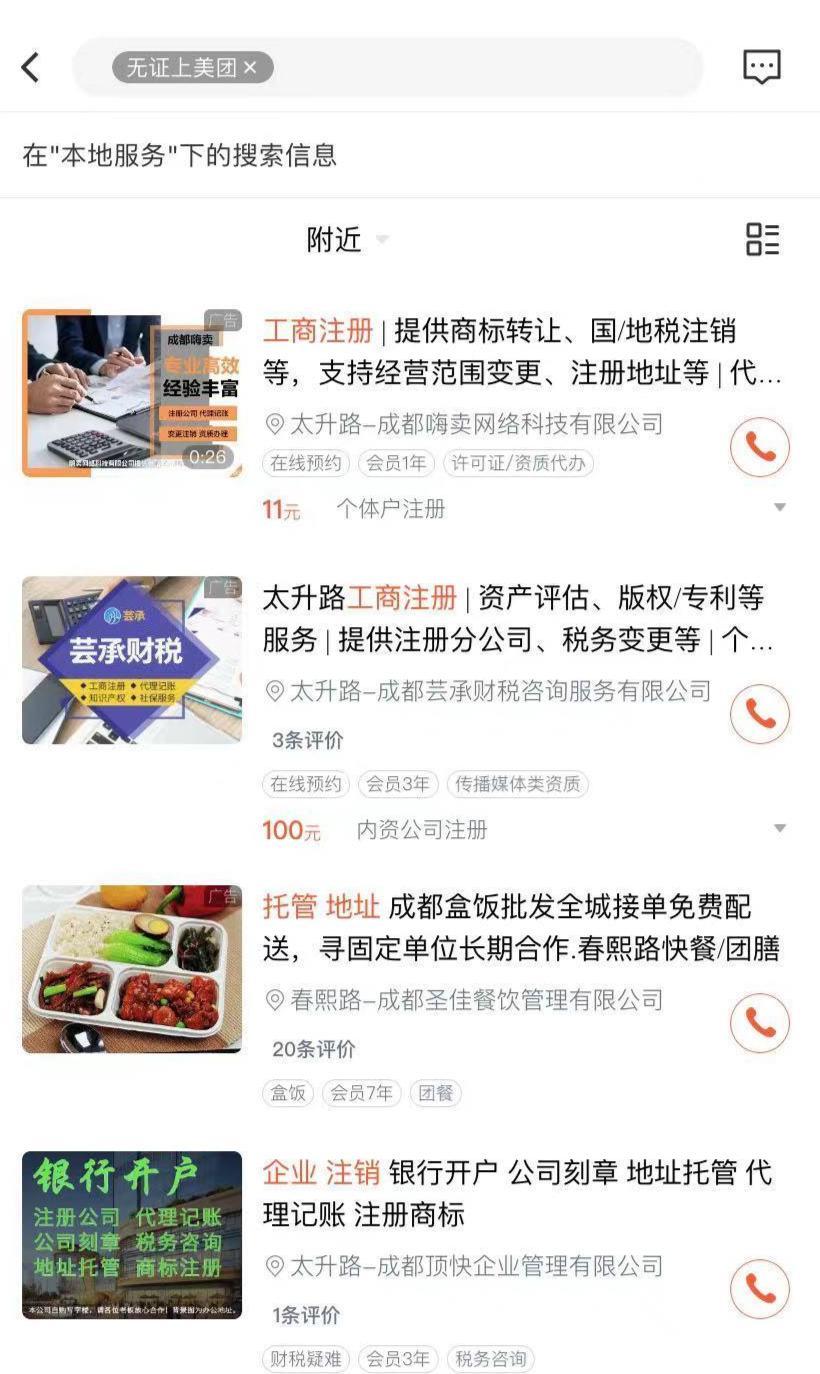Tap the phone icon for 成都芸承财税
820x1374 pixels.
pos(760,716)
